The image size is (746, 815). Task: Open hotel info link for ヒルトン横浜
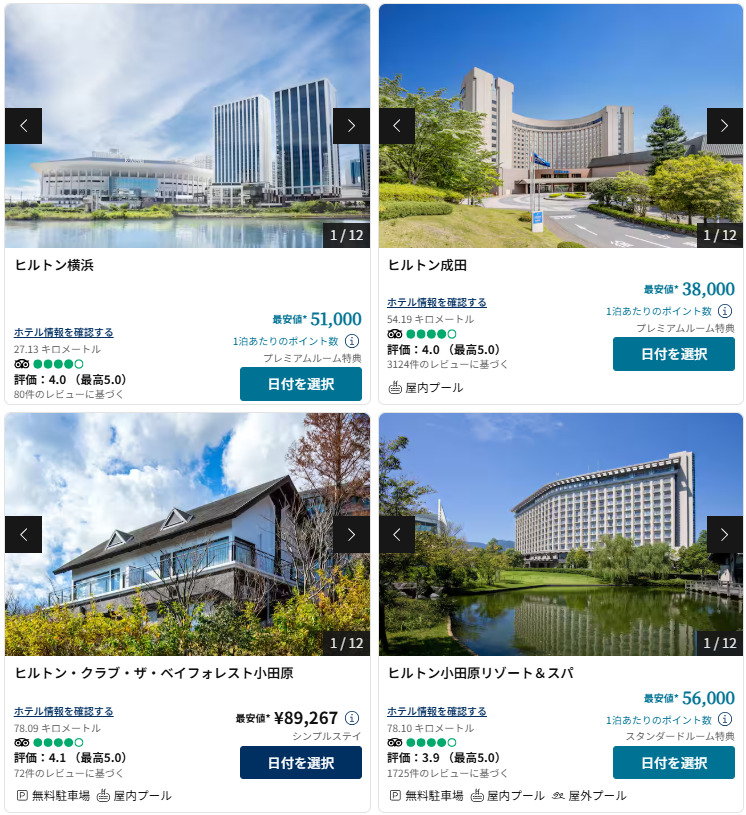point(63,332)
